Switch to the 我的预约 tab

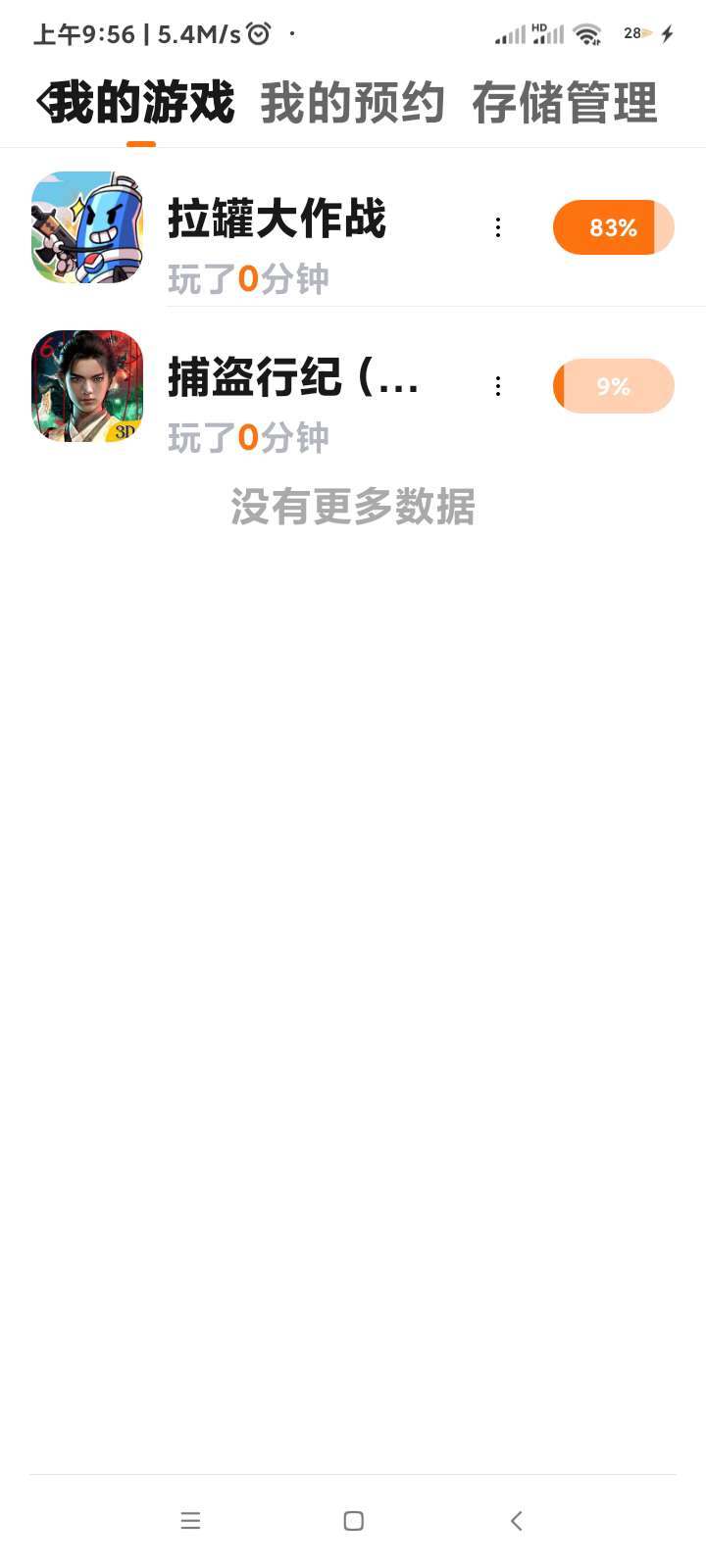(353, 103)
